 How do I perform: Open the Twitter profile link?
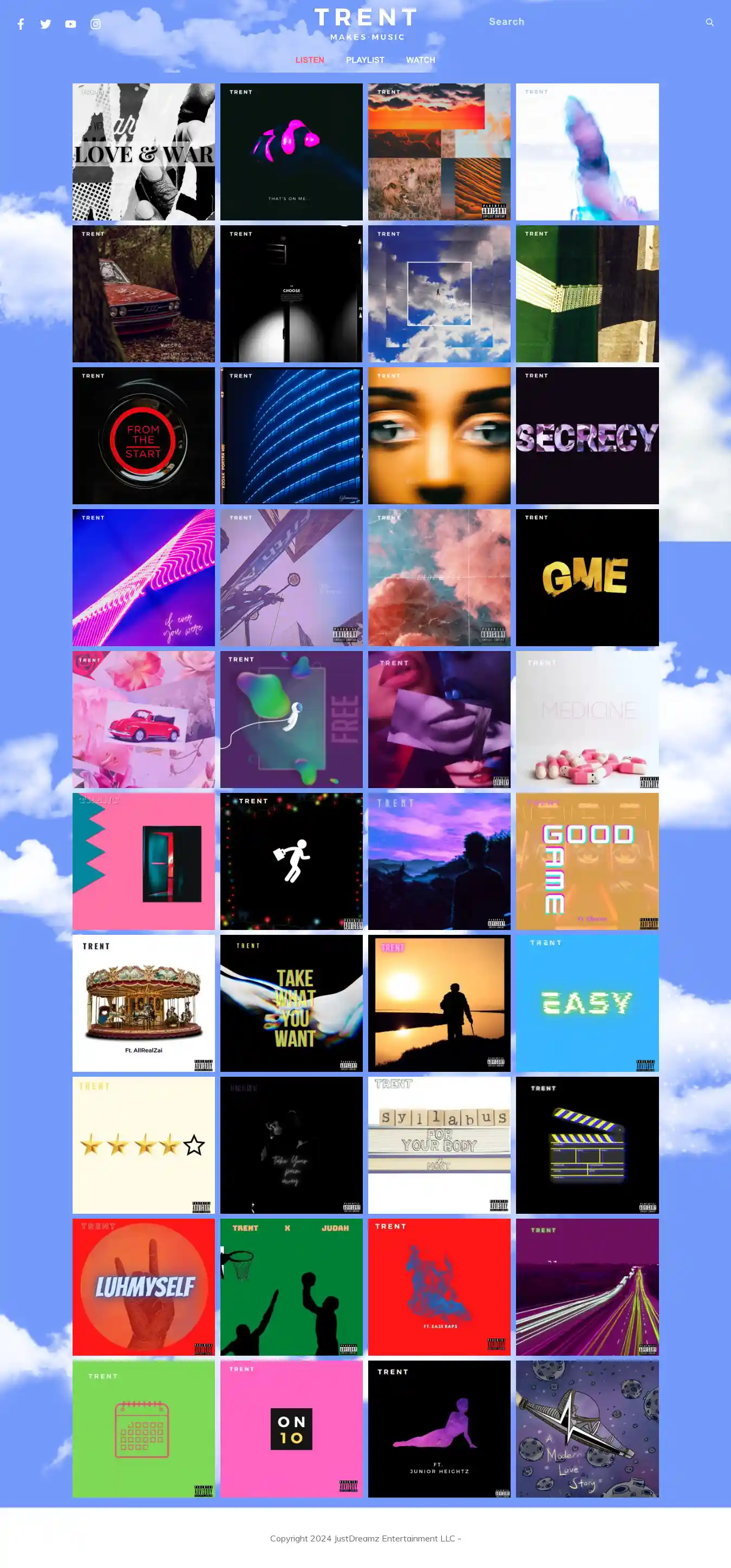(x=45, y=24)
